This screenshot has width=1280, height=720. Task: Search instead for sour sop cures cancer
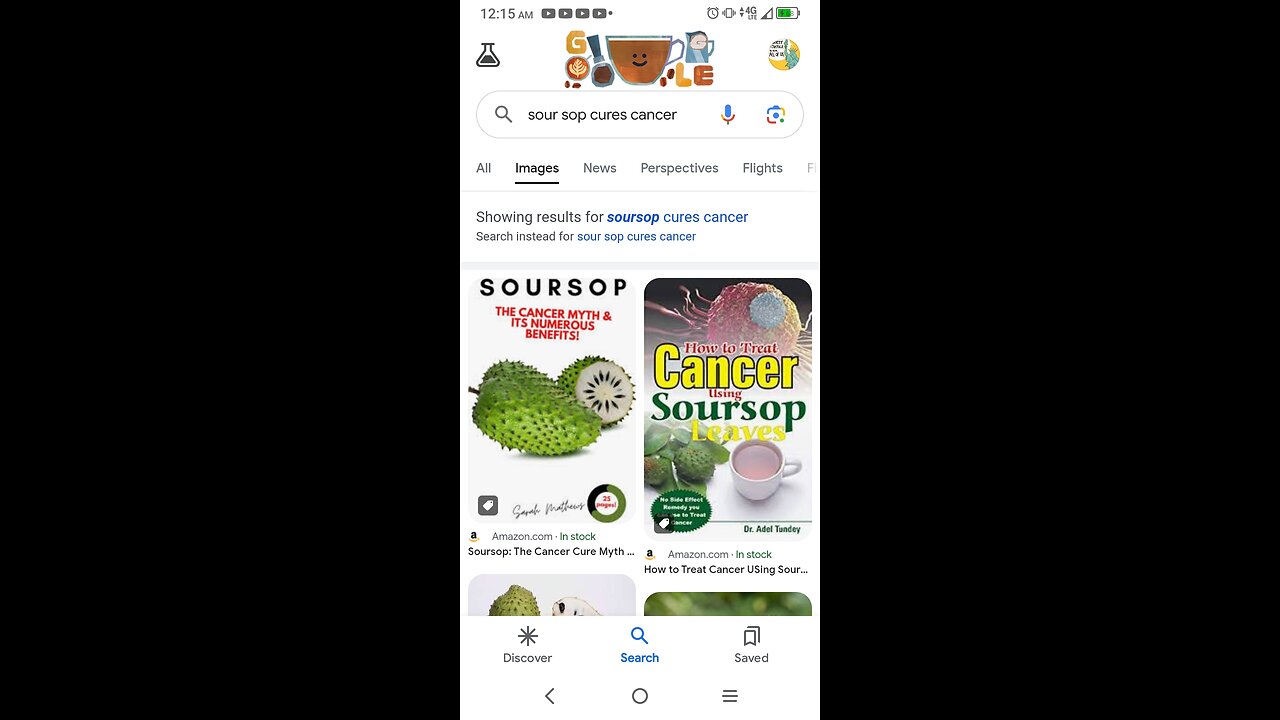636,237
